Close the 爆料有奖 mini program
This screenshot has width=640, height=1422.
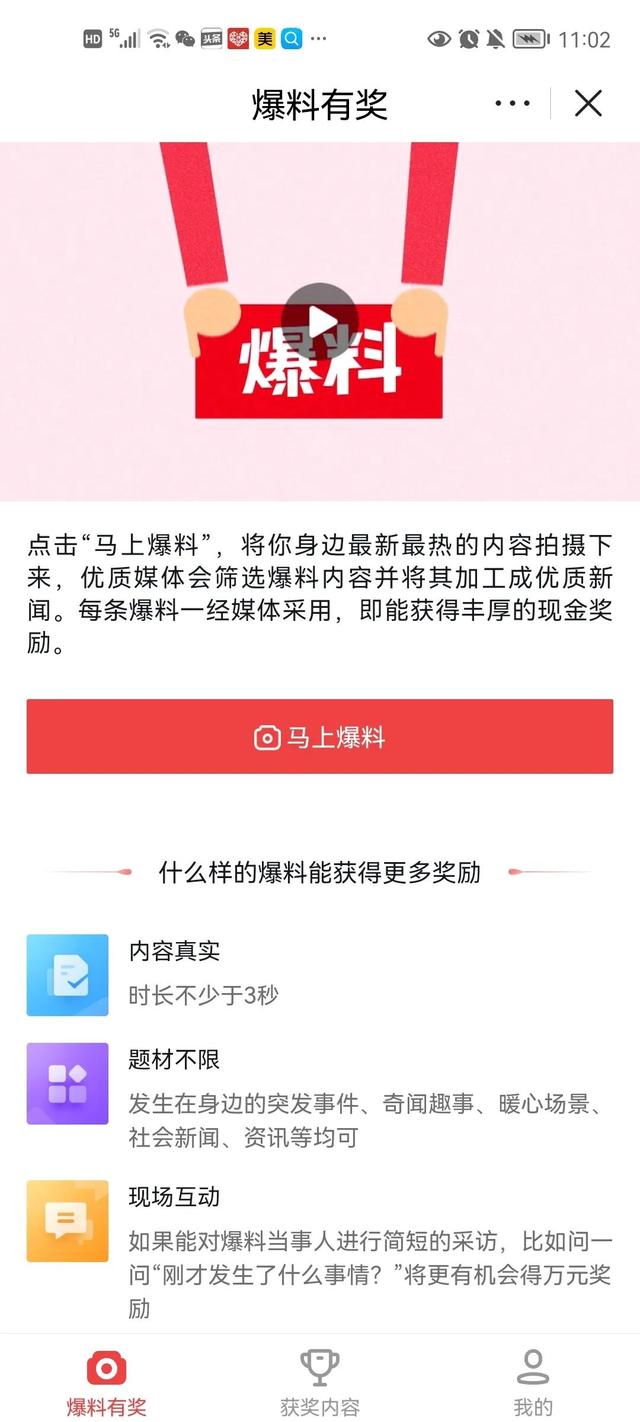[588, 103]
